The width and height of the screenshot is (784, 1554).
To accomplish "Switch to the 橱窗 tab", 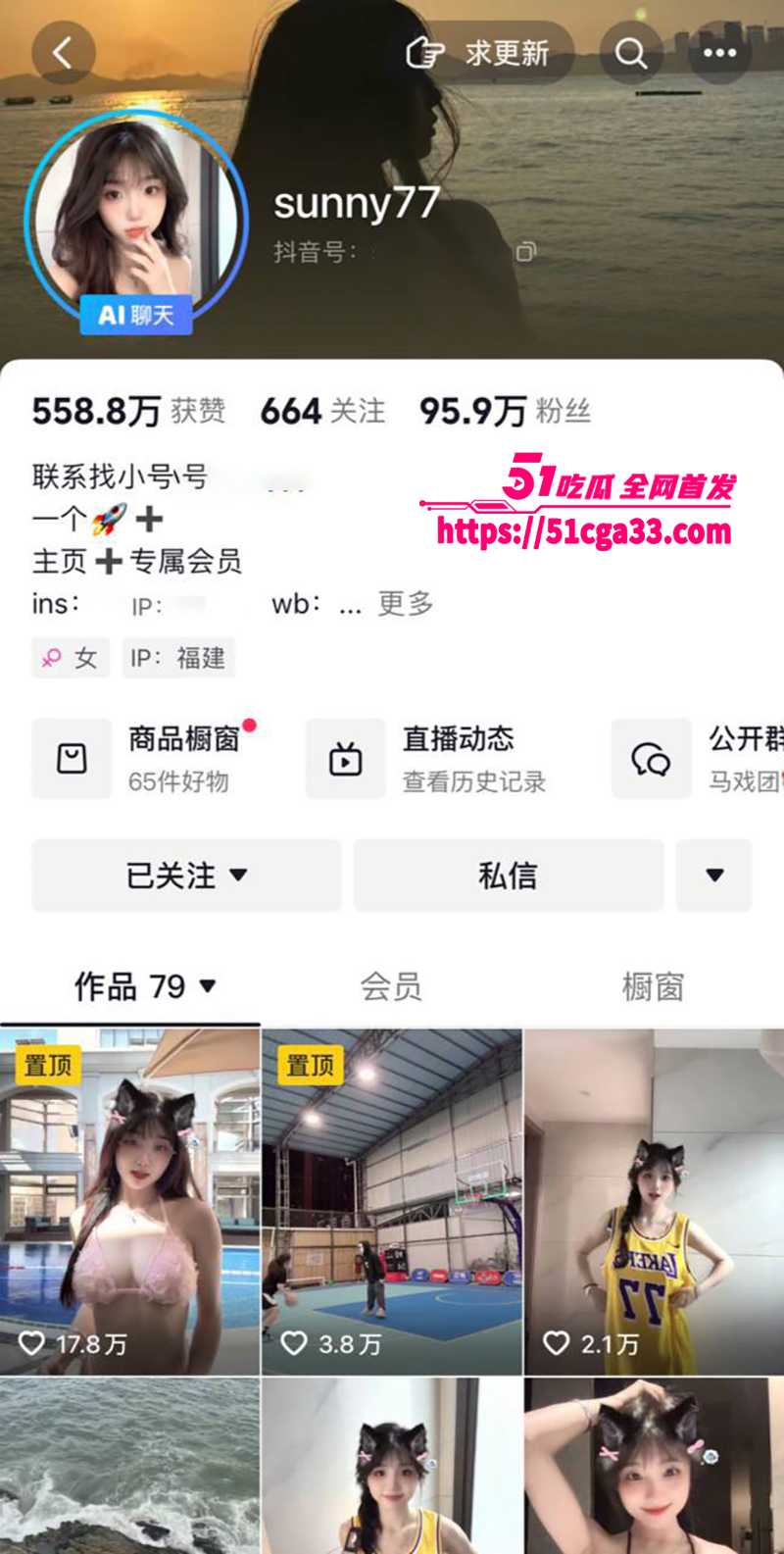I will [653, 986].
